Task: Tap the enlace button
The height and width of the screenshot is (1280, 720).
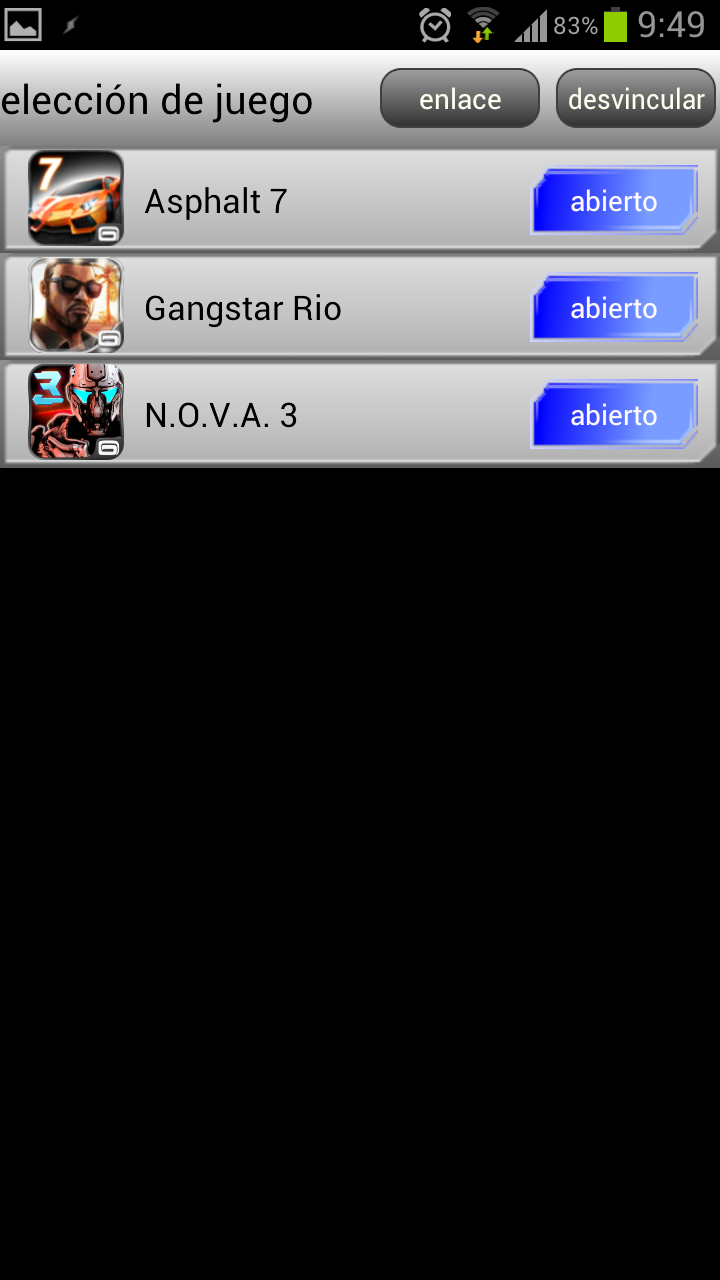Action: point(460,99)
